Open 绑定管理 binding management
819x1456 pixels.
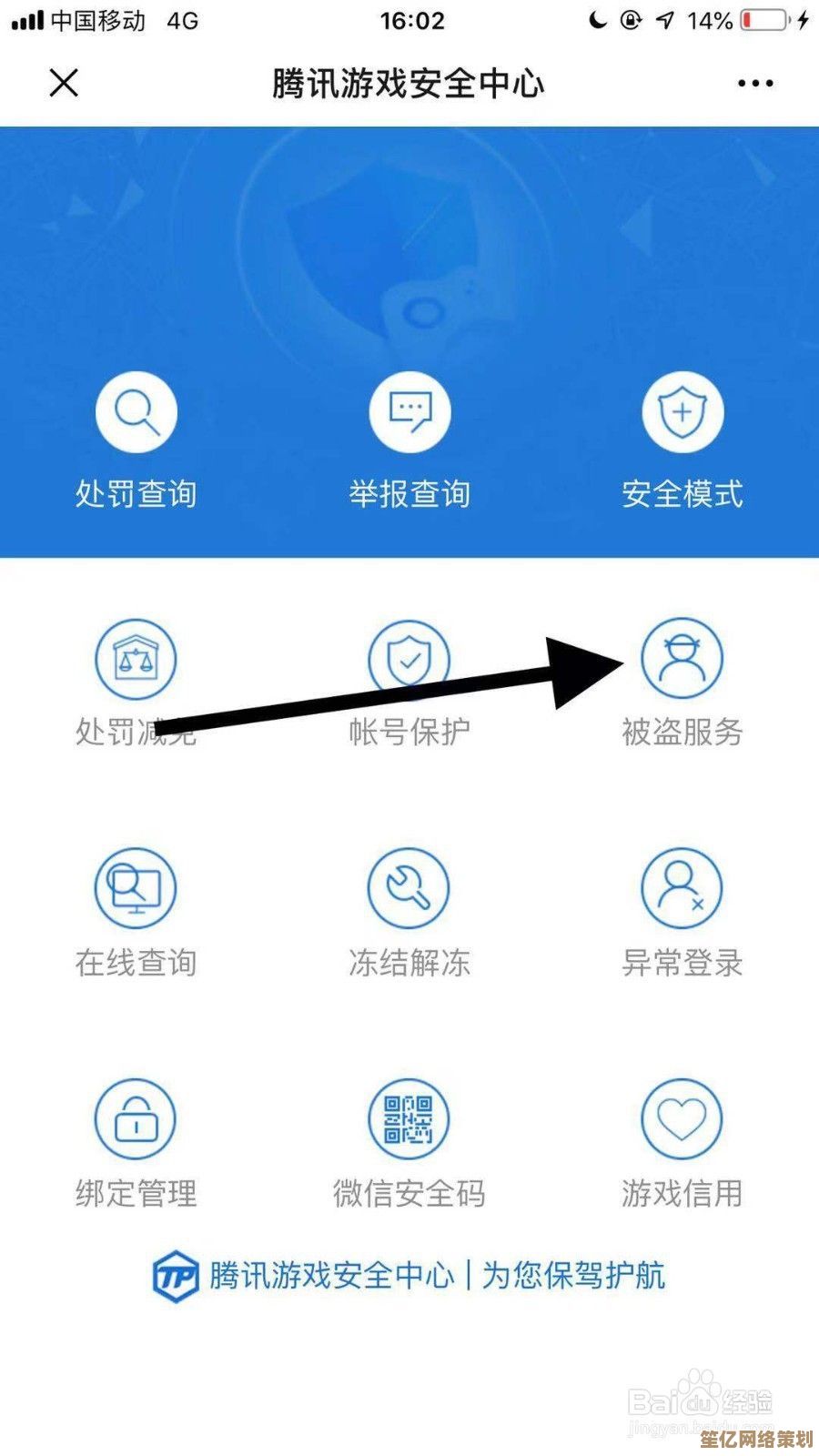coord(136,1119)
